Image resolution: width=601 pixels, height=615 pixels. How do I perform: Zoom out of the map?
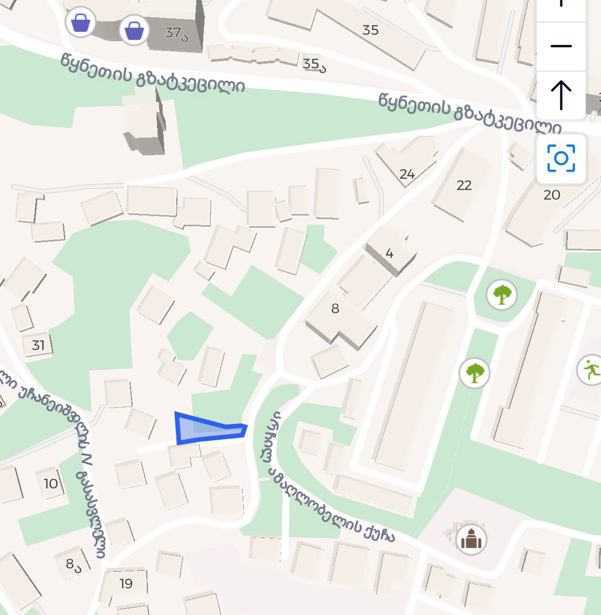point(561,45)
